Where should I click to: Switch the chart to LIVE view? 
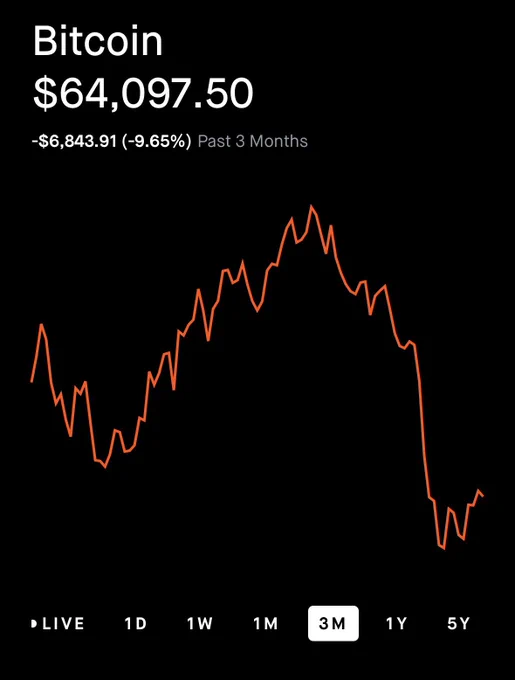58,624
